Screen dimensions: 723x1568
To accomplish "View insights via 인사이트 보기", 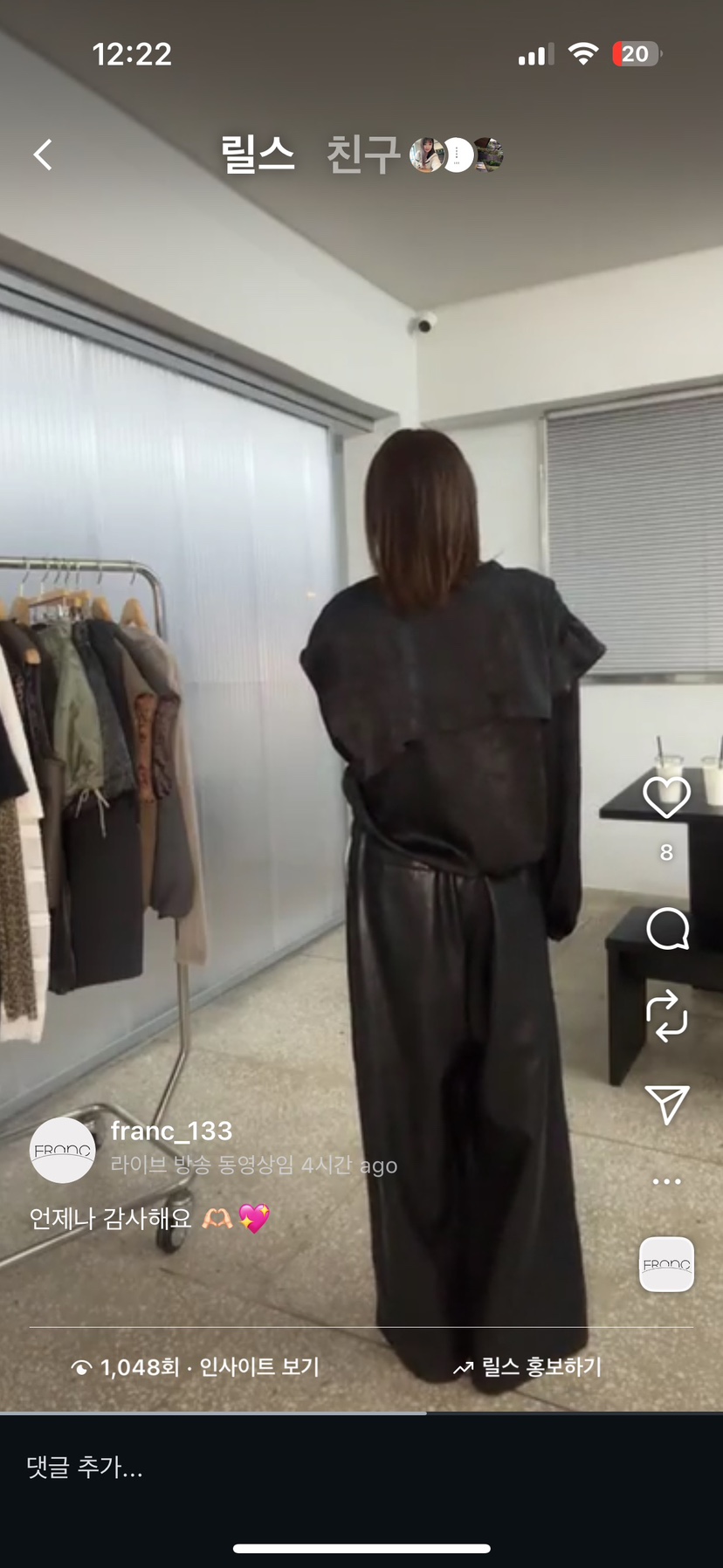I will (x=258, y=1367).
